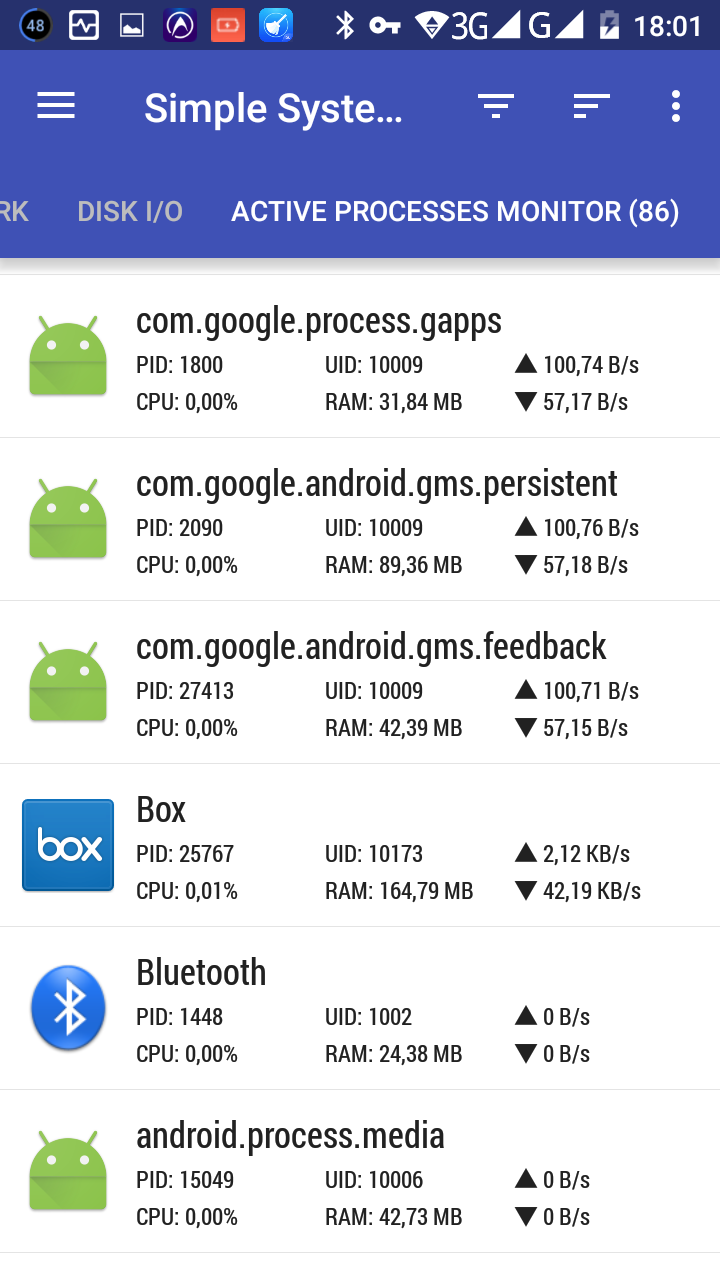The image size is (720, 1280).
Task: Select the com.google.android.gms.feedback process
Action: (360, 683)
